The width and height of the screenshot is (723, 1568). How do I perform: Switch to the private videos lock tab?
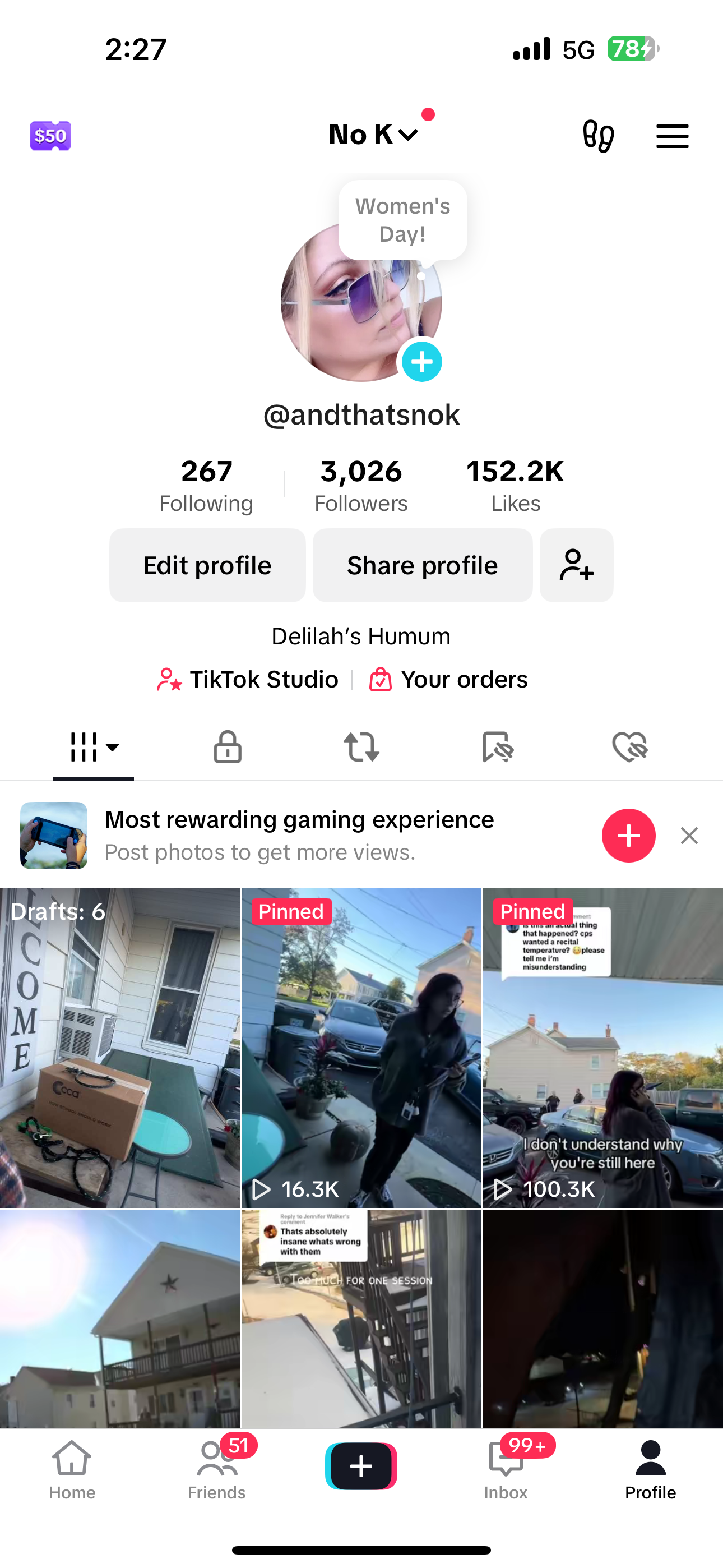coord(227,747)
